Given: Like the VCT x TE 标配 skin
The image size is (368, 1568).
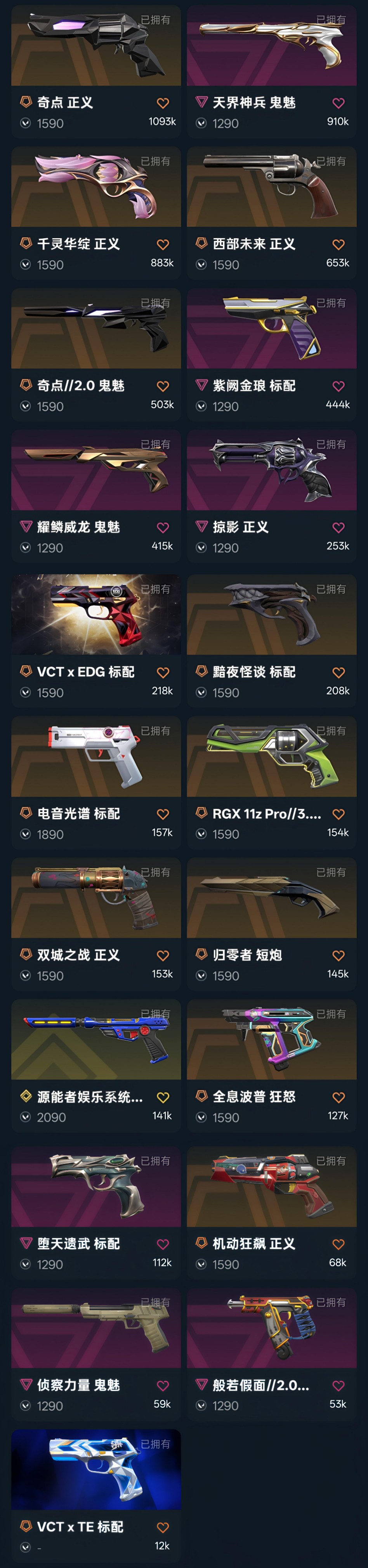Looking at the screenshot, I should [x=163, y=1527].
